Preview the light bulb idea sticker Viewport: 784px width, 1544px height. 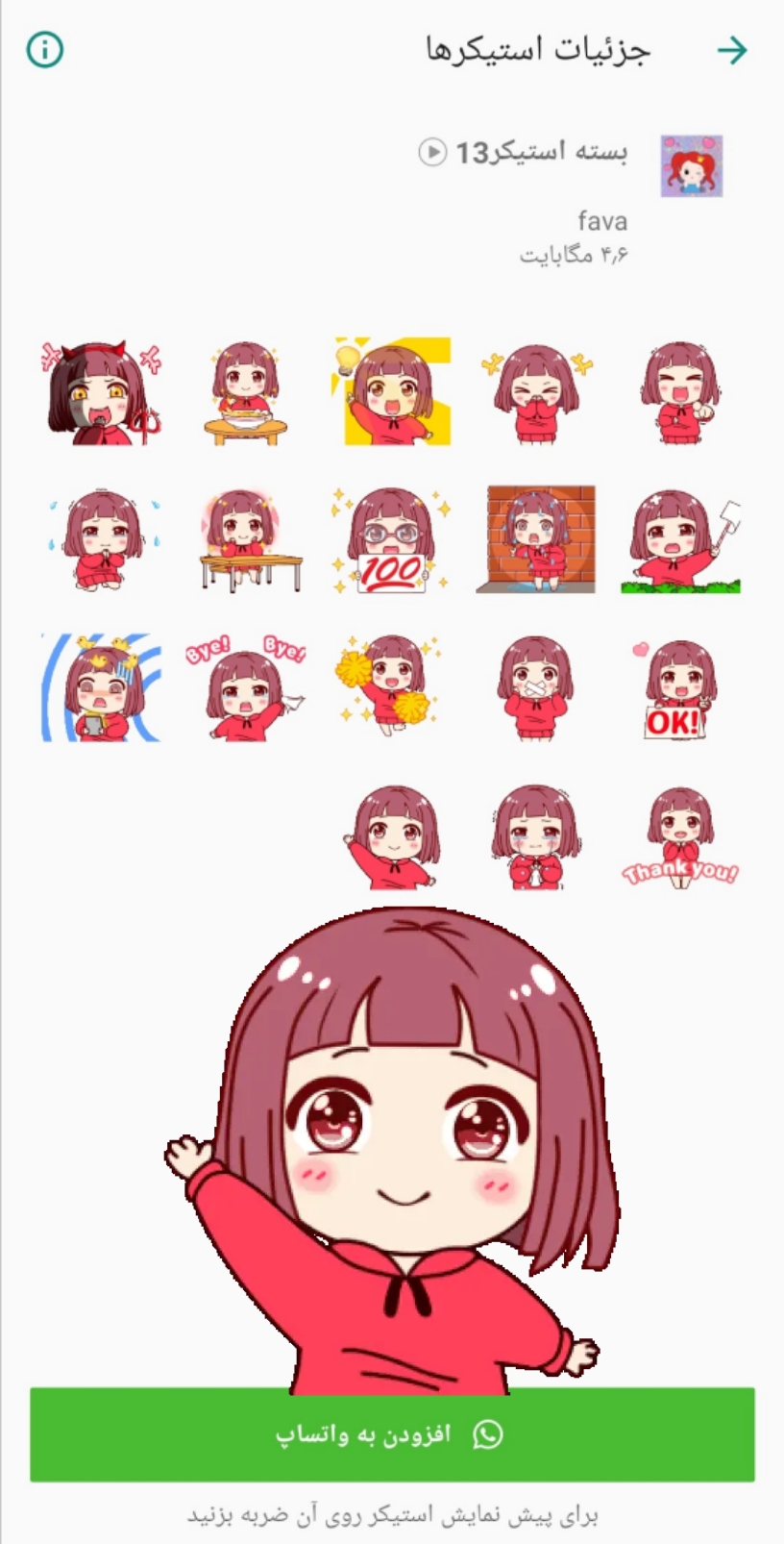click(x=391, y=392)
